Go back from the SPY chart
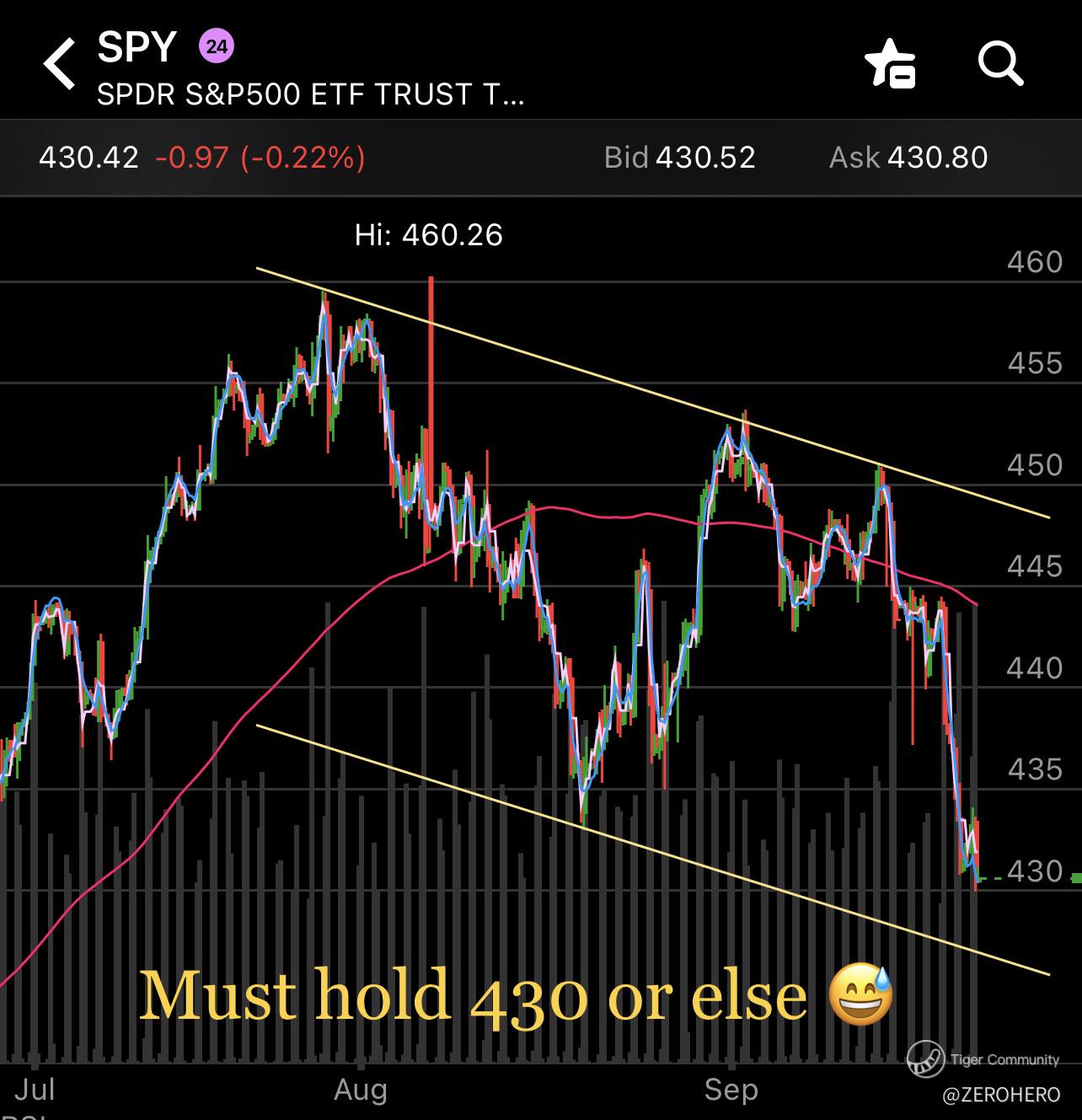 [x=59, y=63]
